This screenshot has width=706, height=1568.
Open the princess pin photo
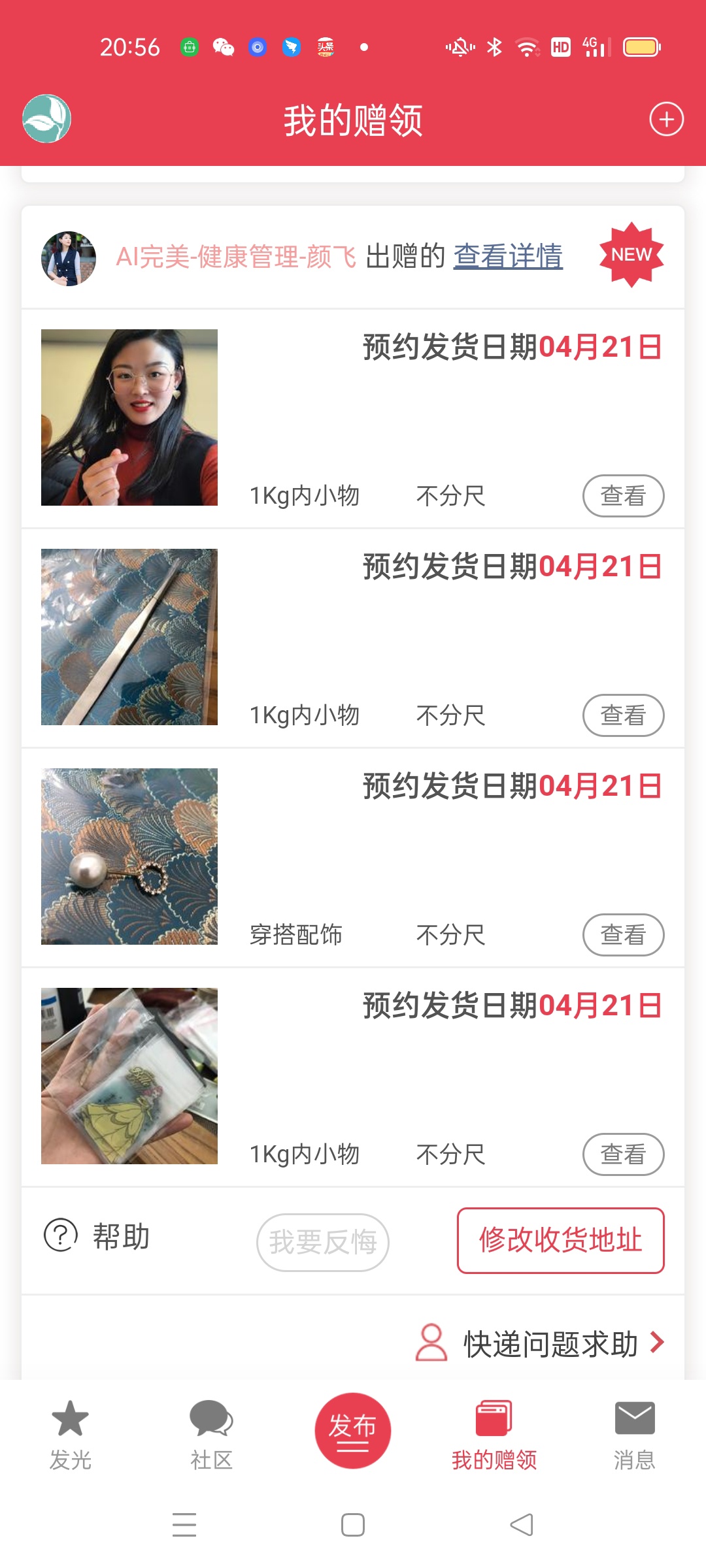(129, 1076)
